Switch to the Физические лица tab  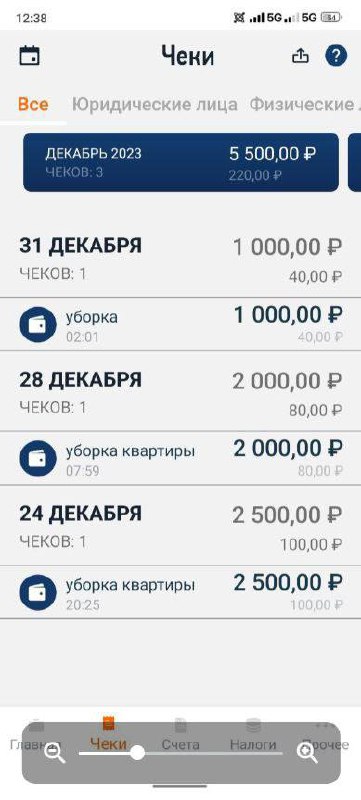tap(305, 105)
